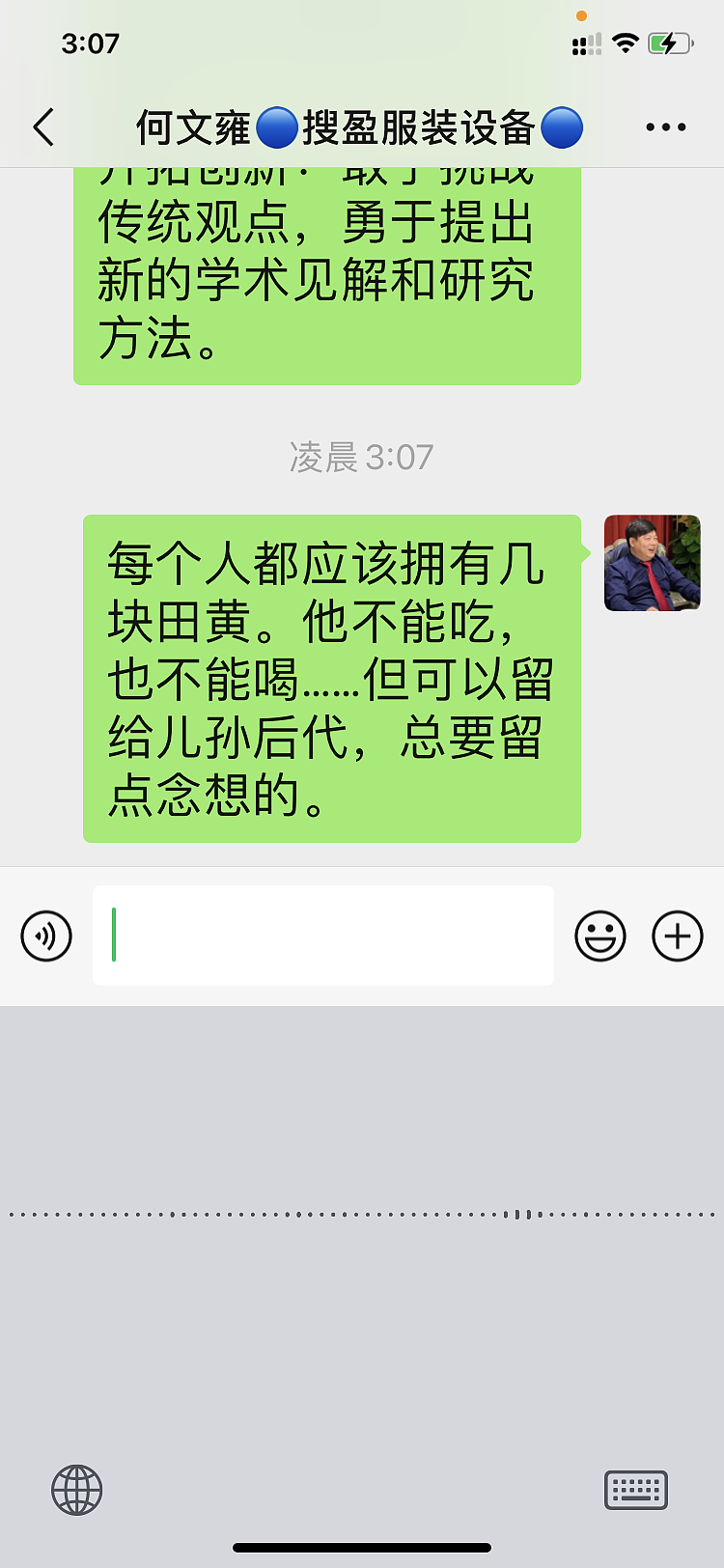This screenshot has width=724, height=1568.
Task: Switch input language with the globe icon
Action: point(77,1489)
